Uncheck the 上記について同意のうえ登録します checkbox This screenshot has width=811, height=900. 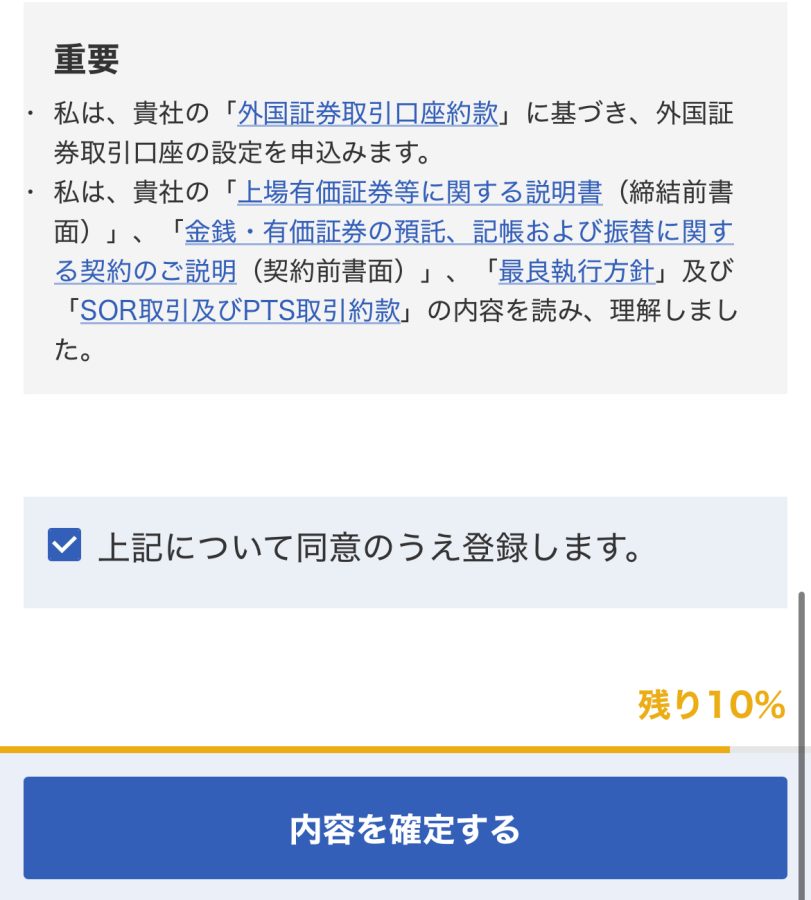pos(64,546)
